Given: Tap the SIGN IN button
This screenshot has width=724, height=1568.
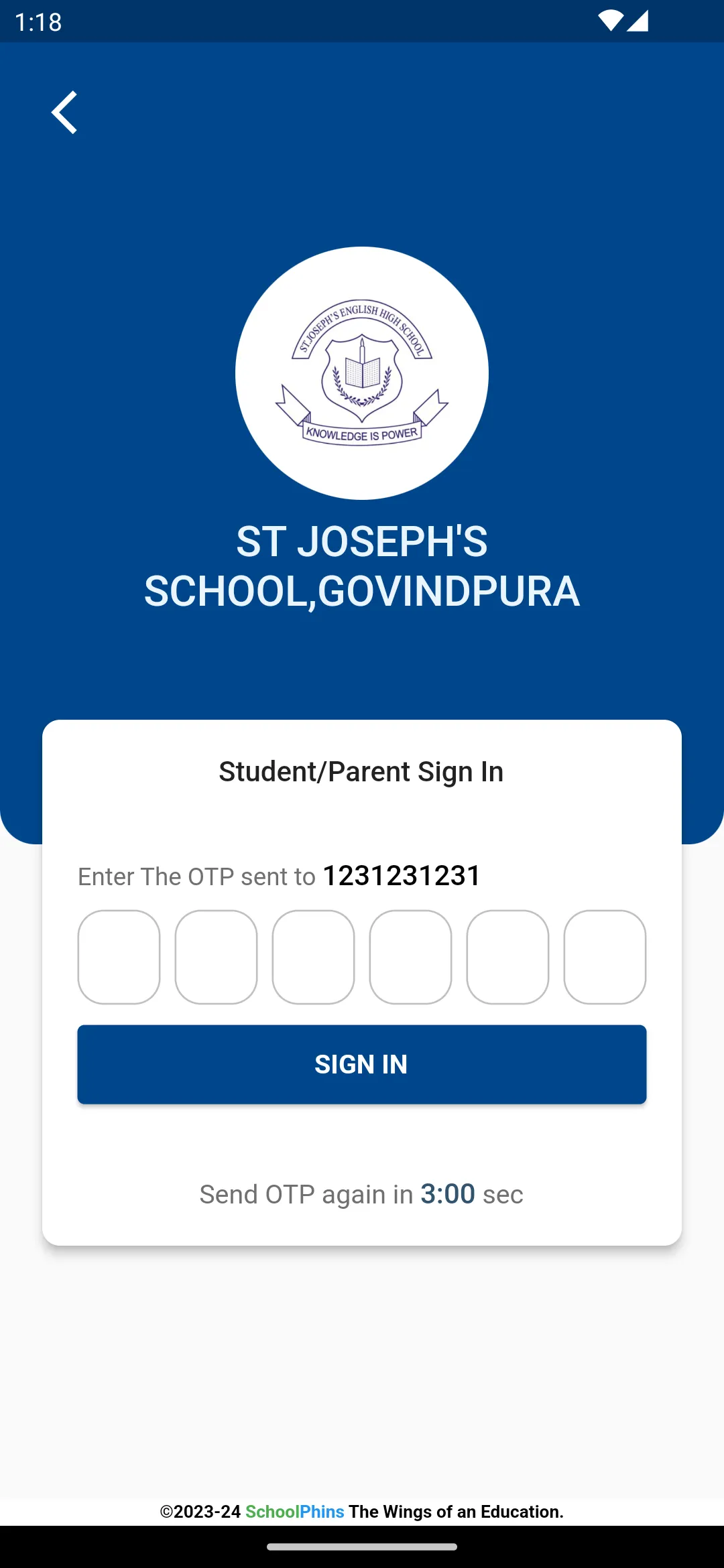Looking at the screenshot, I should point(362,1064).
